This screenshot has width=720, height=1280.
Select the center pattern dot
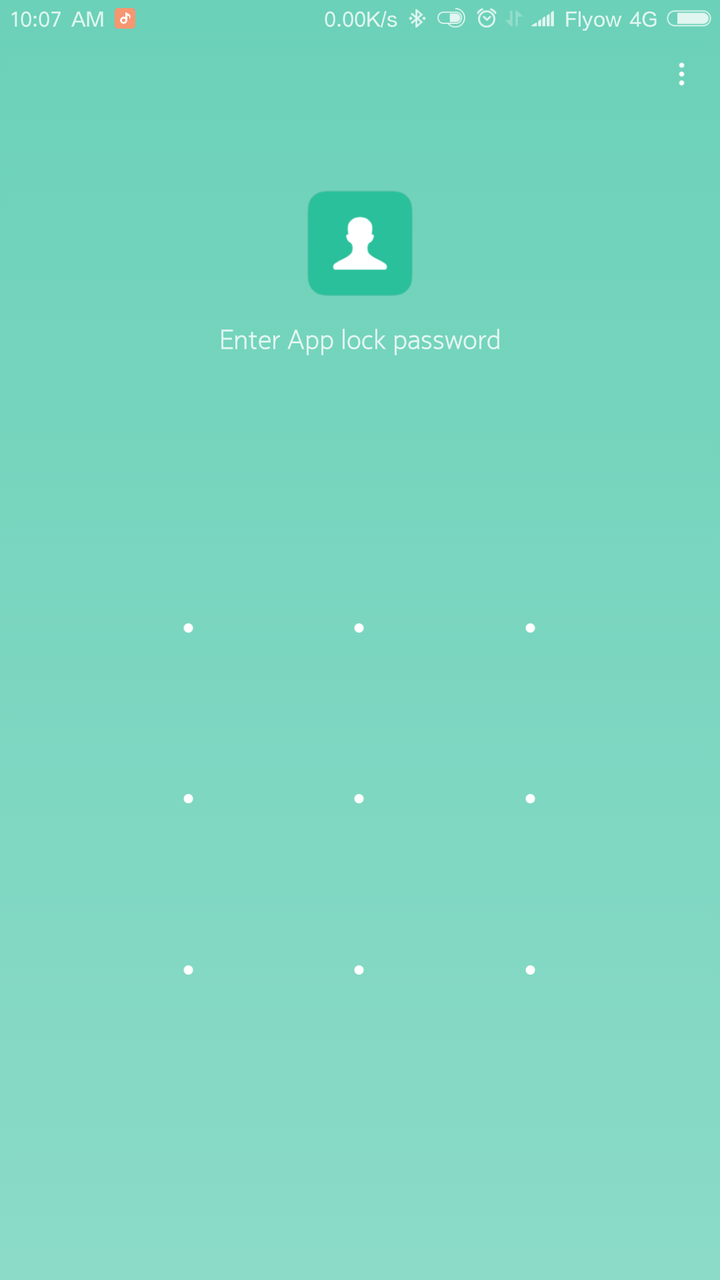[x=359, y=799]
